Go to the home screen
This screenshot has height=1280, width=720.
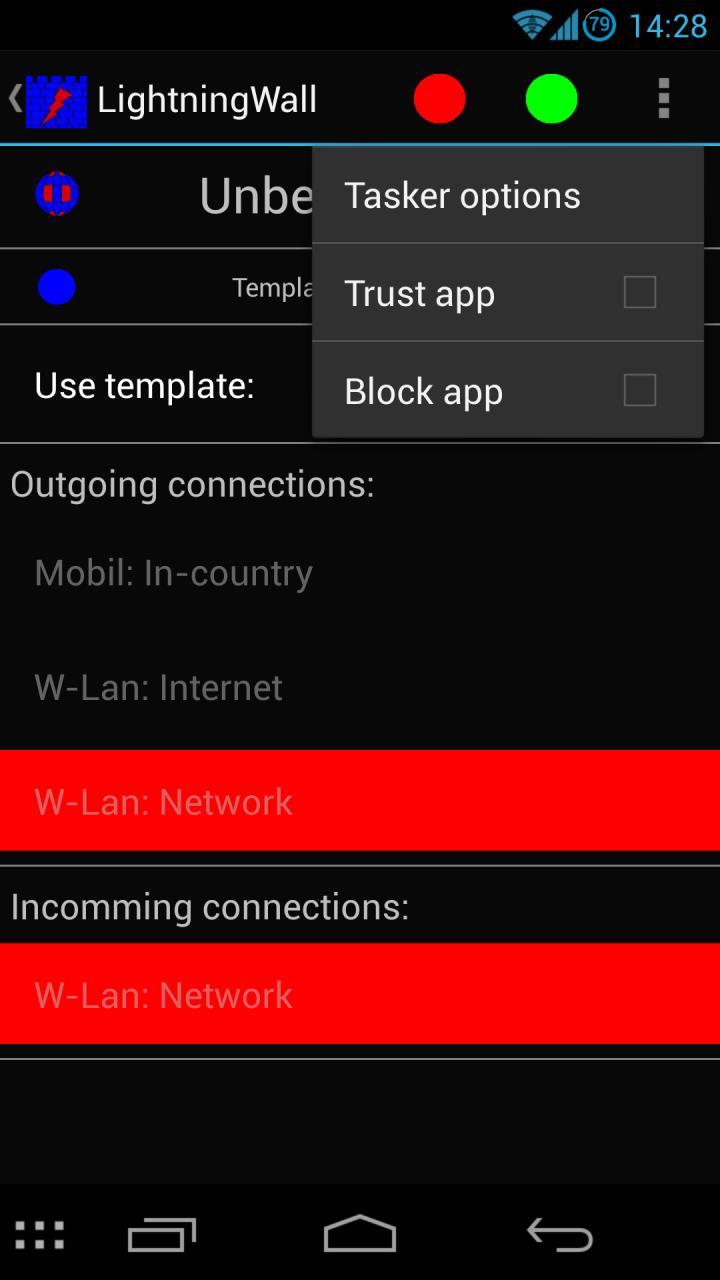(360, 1235)
